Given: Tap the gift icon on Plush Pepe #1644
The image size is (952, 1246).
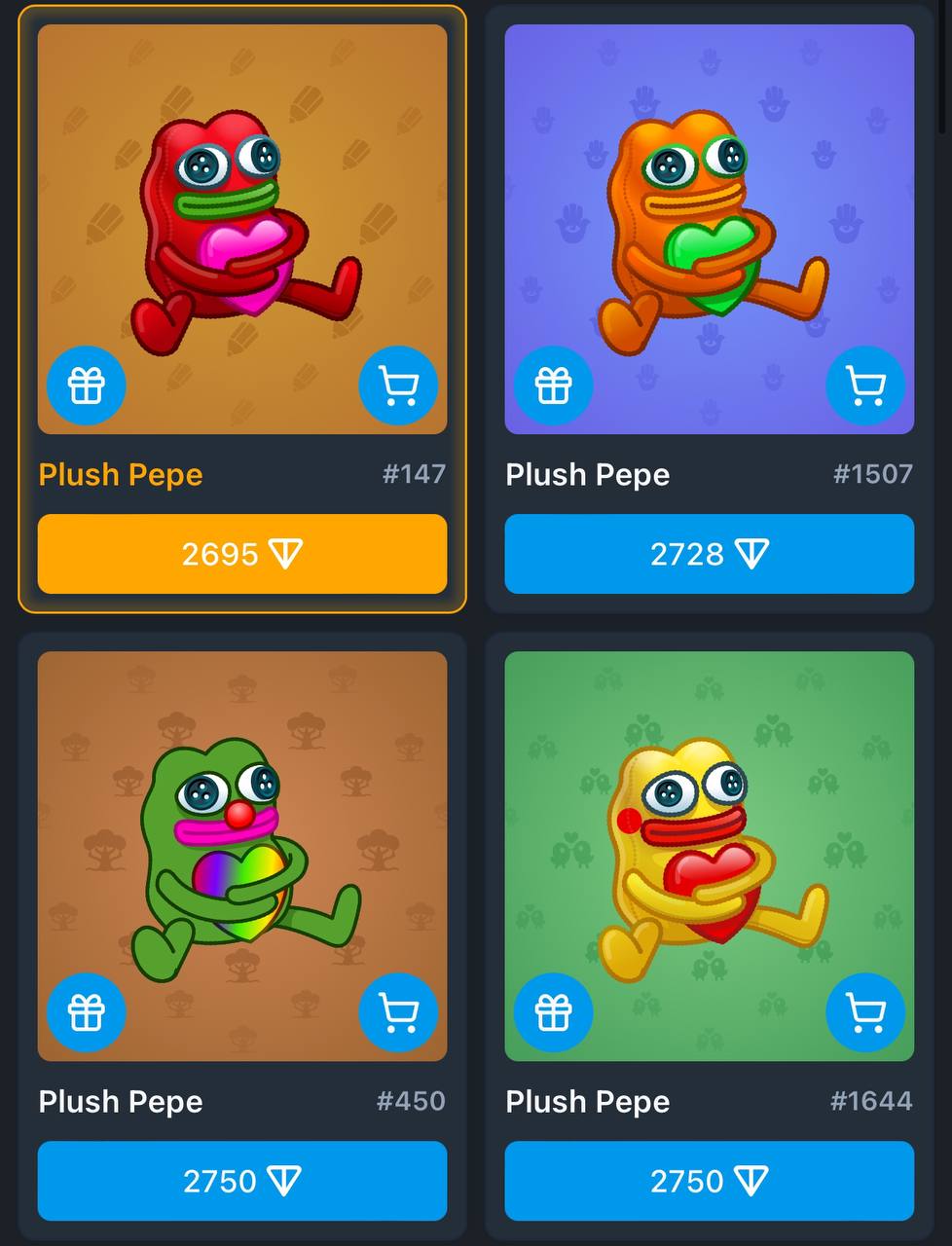Looking at the screenshot, I should 554,1013.
